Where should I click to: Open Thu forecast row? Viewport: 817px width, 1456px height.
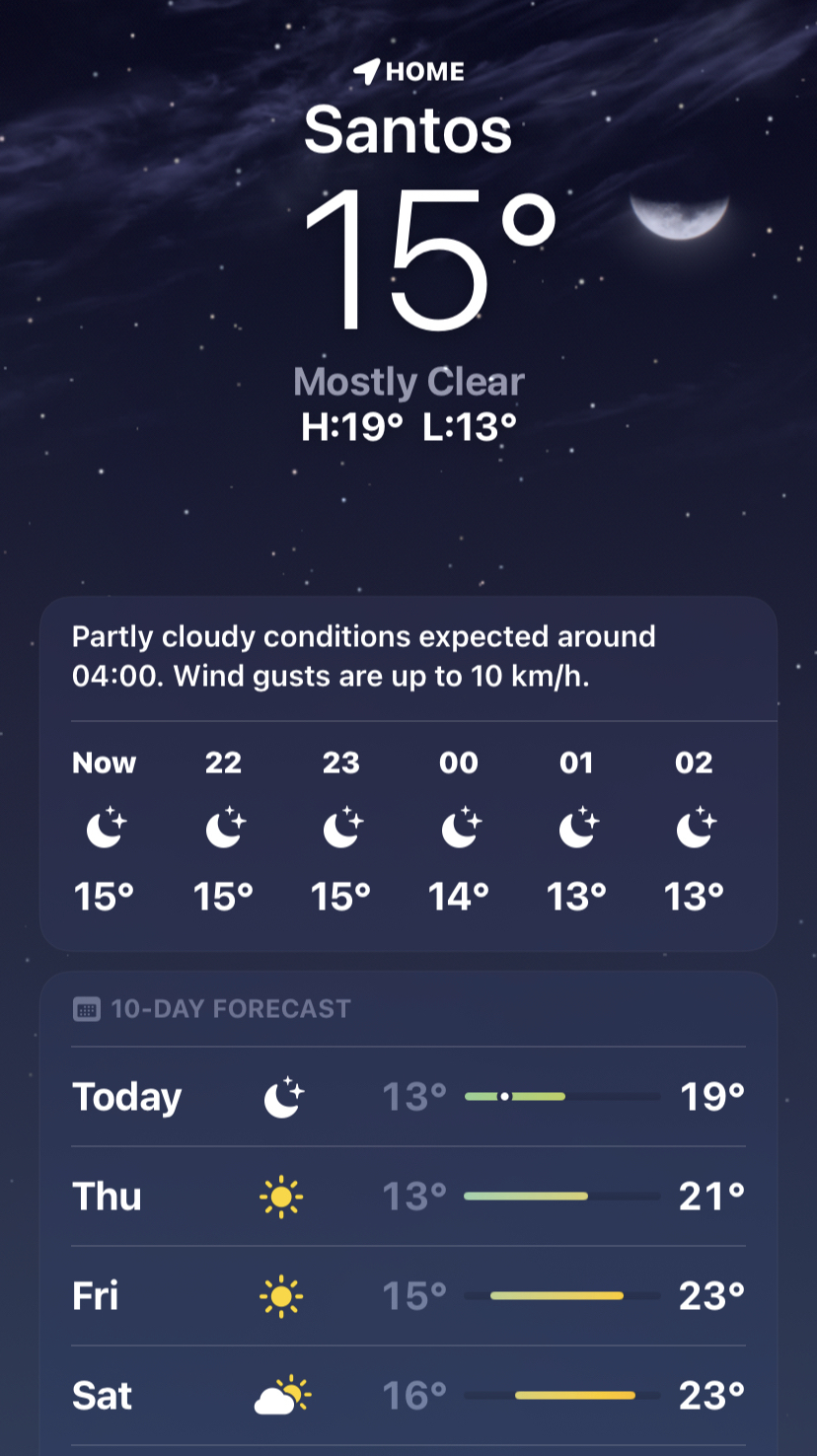click(408, 1197)
